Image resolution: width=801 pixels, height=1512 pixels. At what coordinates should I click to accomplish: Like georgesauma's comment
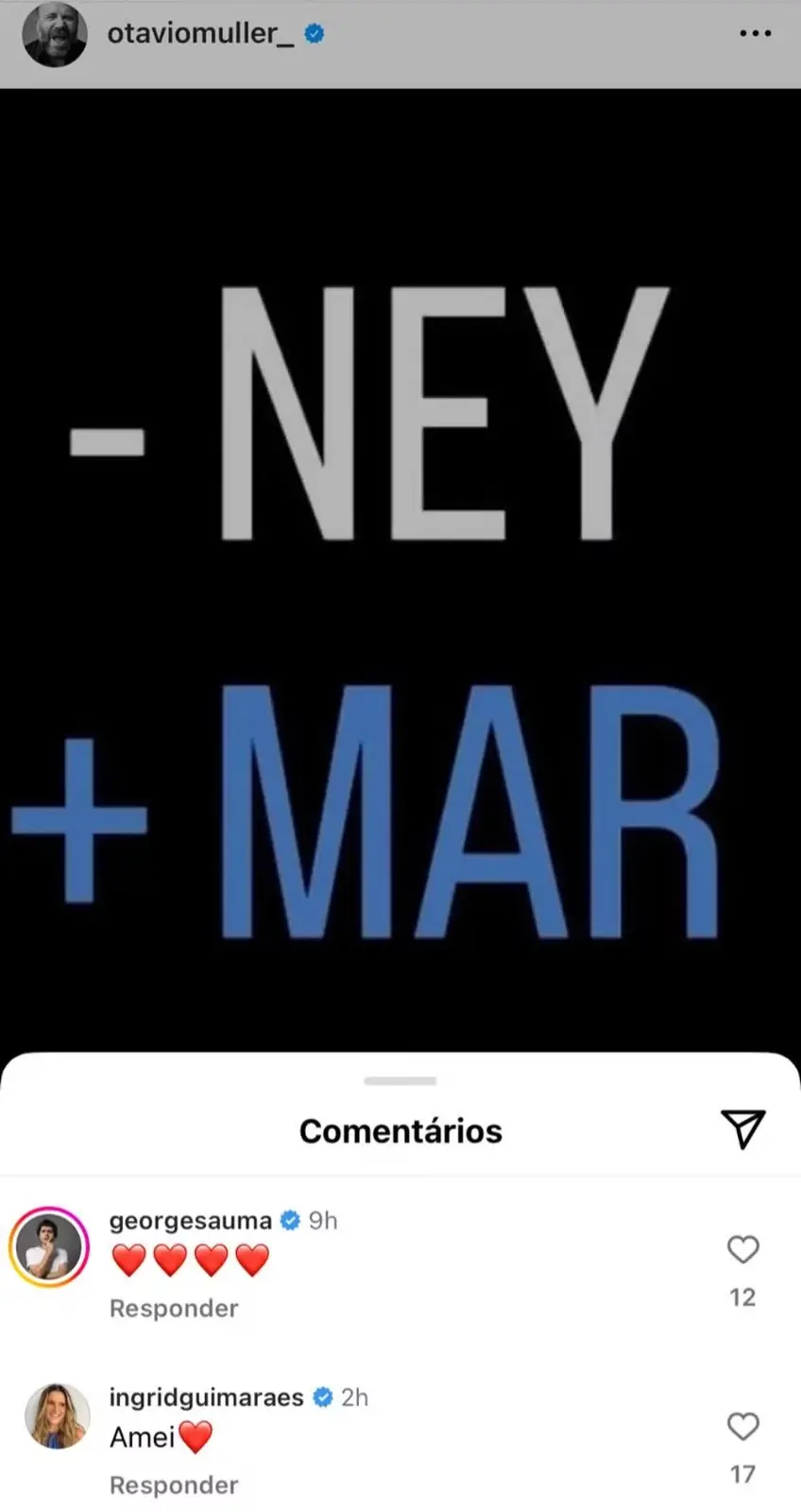(x=742, y=1249)
